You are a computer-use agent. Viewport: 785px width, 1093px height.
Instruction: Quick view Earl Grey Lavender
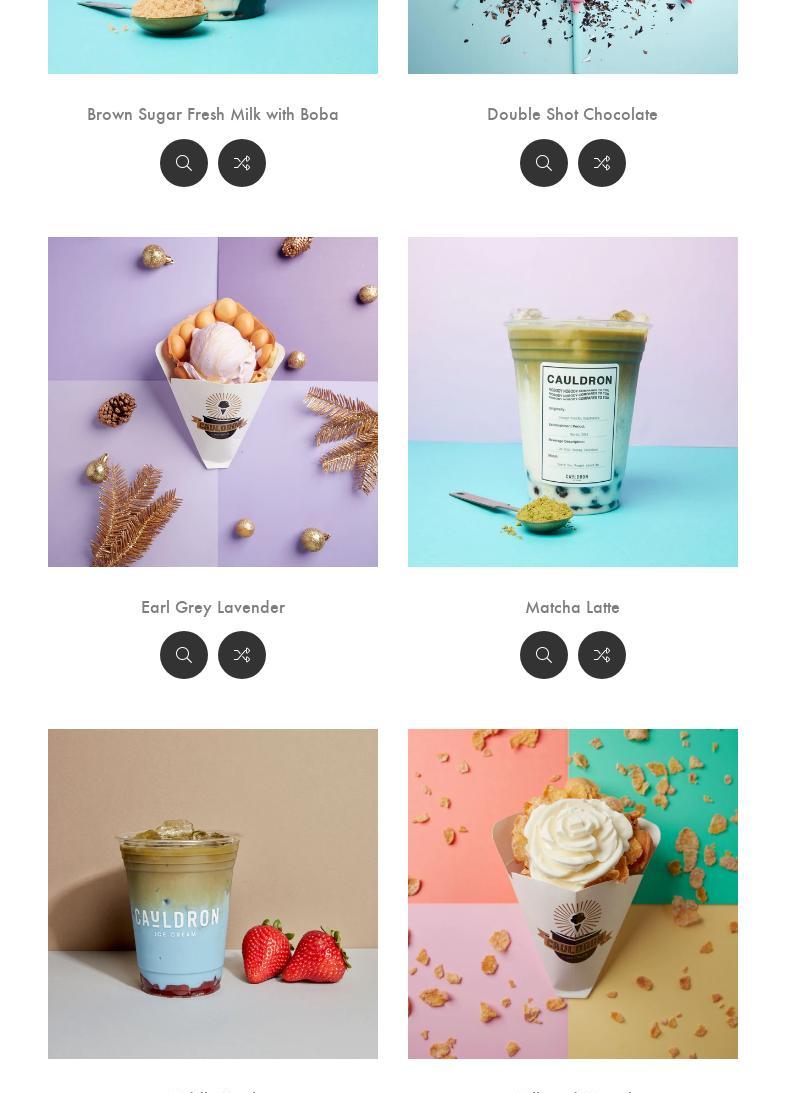click(184, 655)
